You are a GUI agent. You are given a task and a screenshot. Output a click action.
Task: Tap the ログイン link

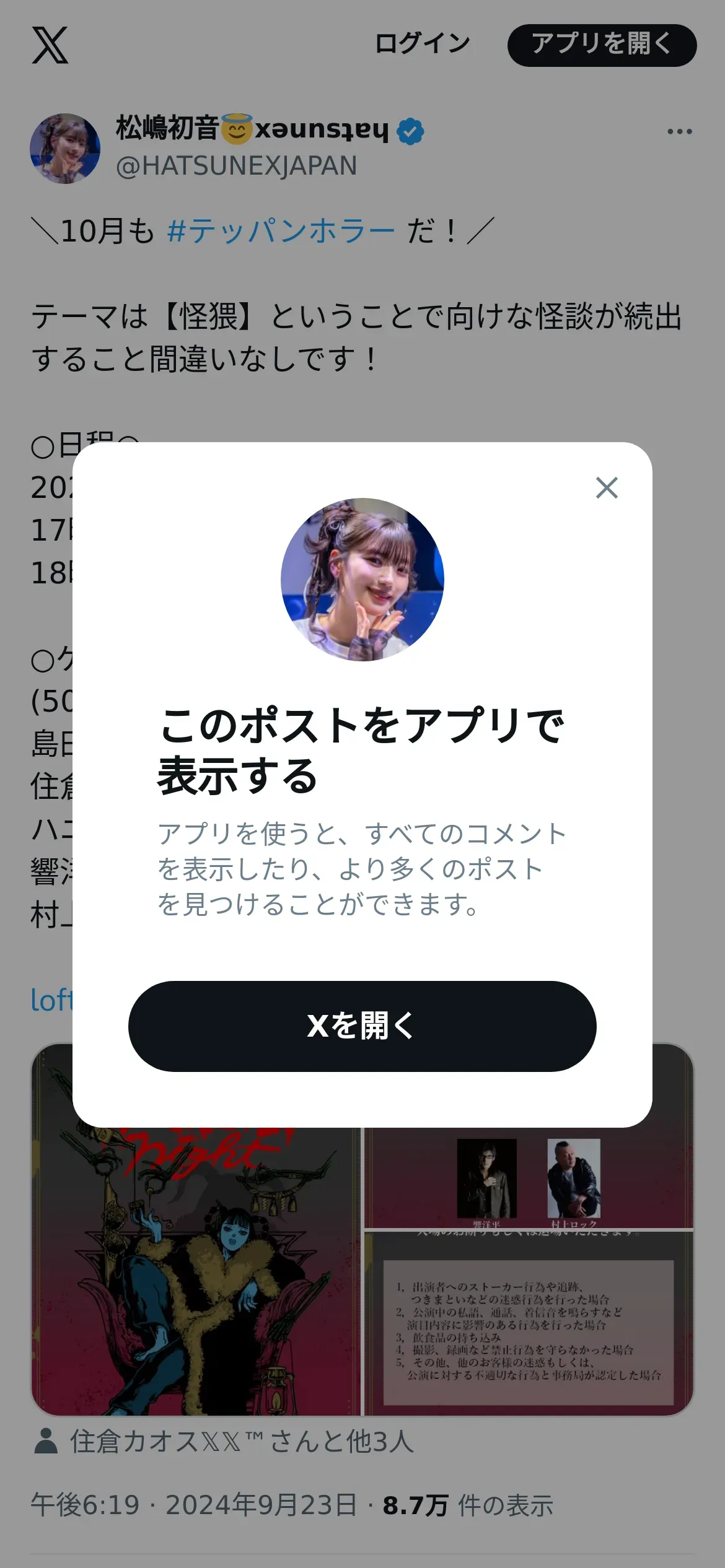click(422, 44)
